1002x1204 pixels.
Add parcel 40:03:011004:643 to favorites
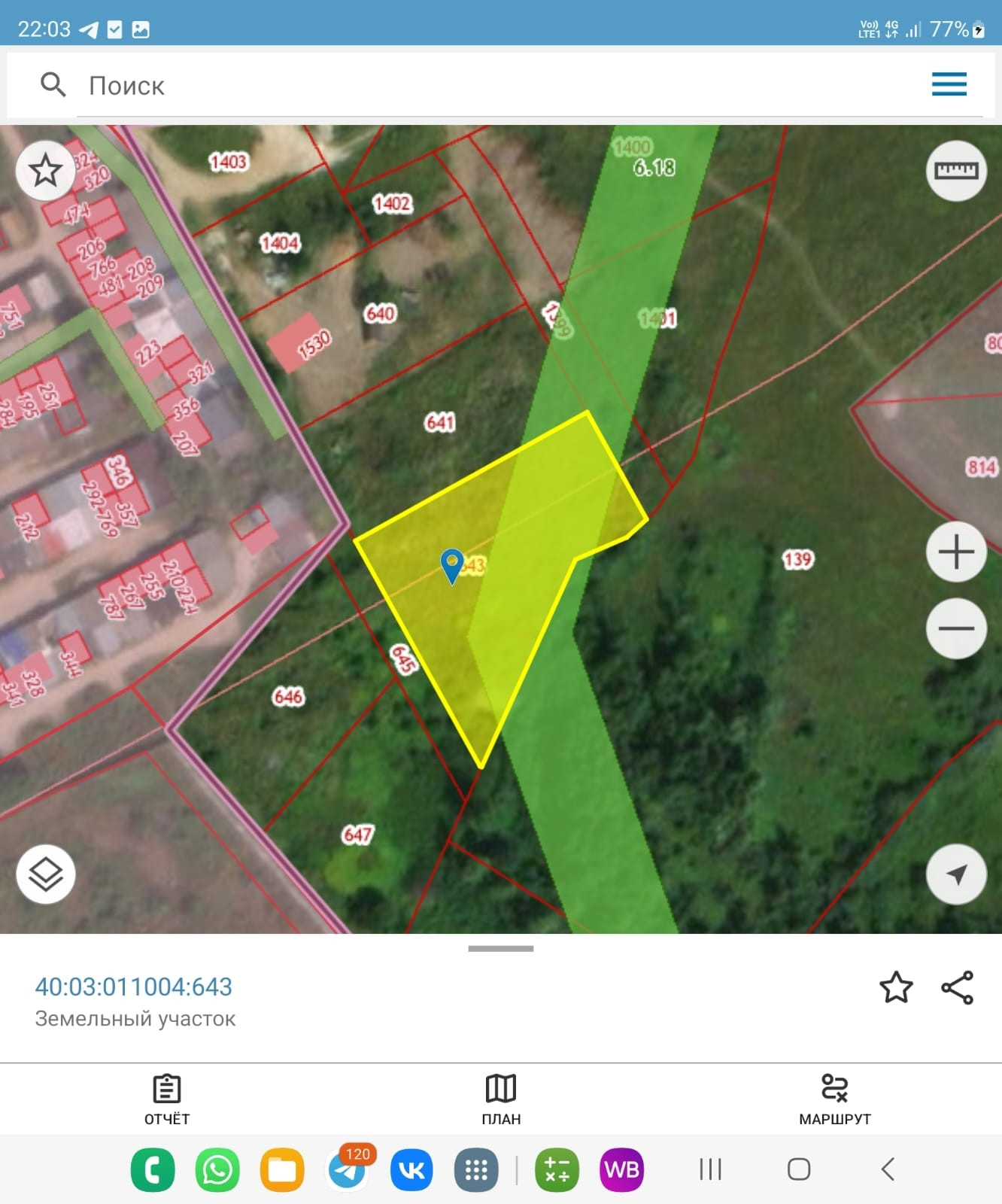click(896, 988)
